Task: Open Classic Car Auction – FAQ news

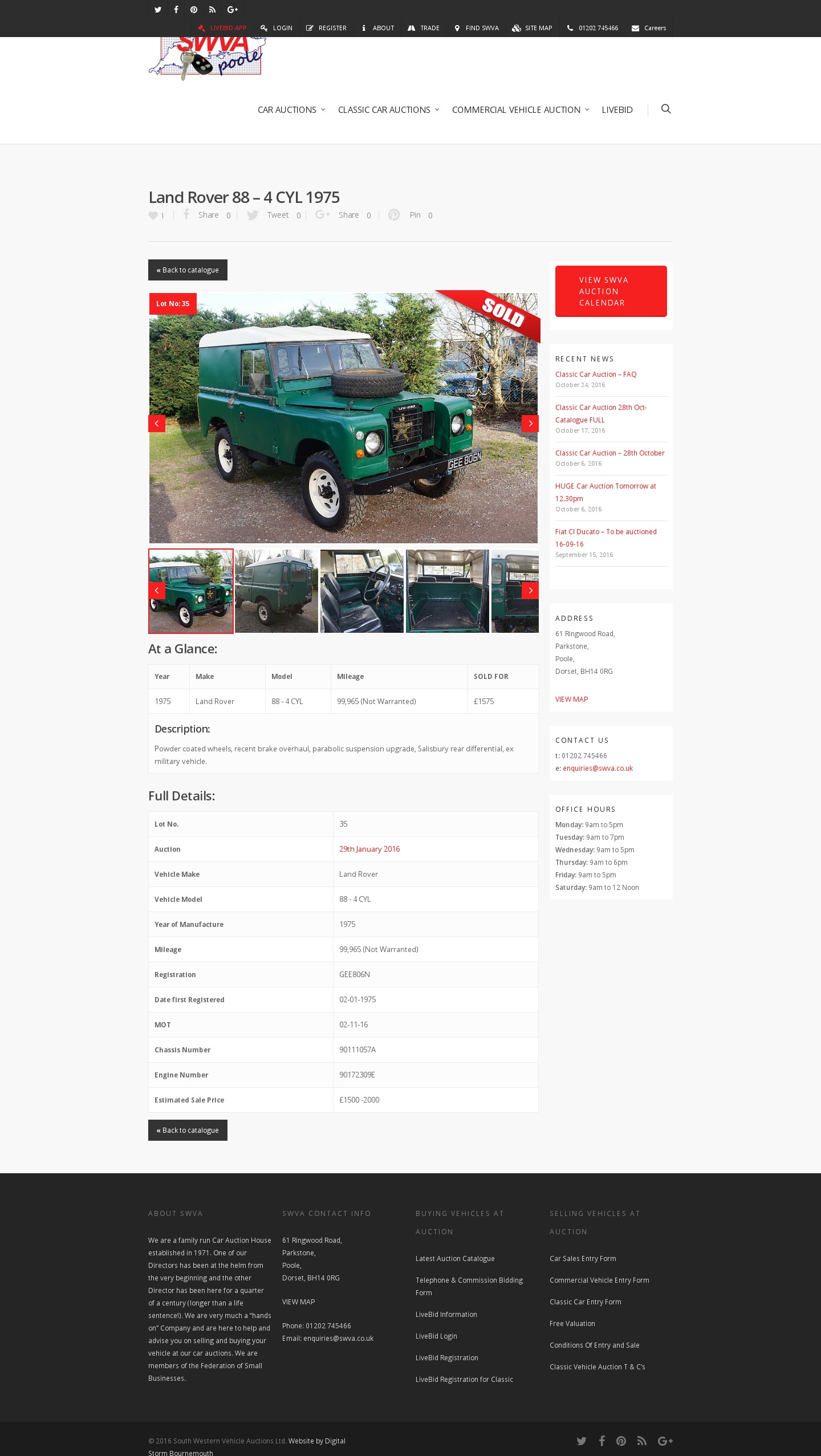Action: [596, 375]
